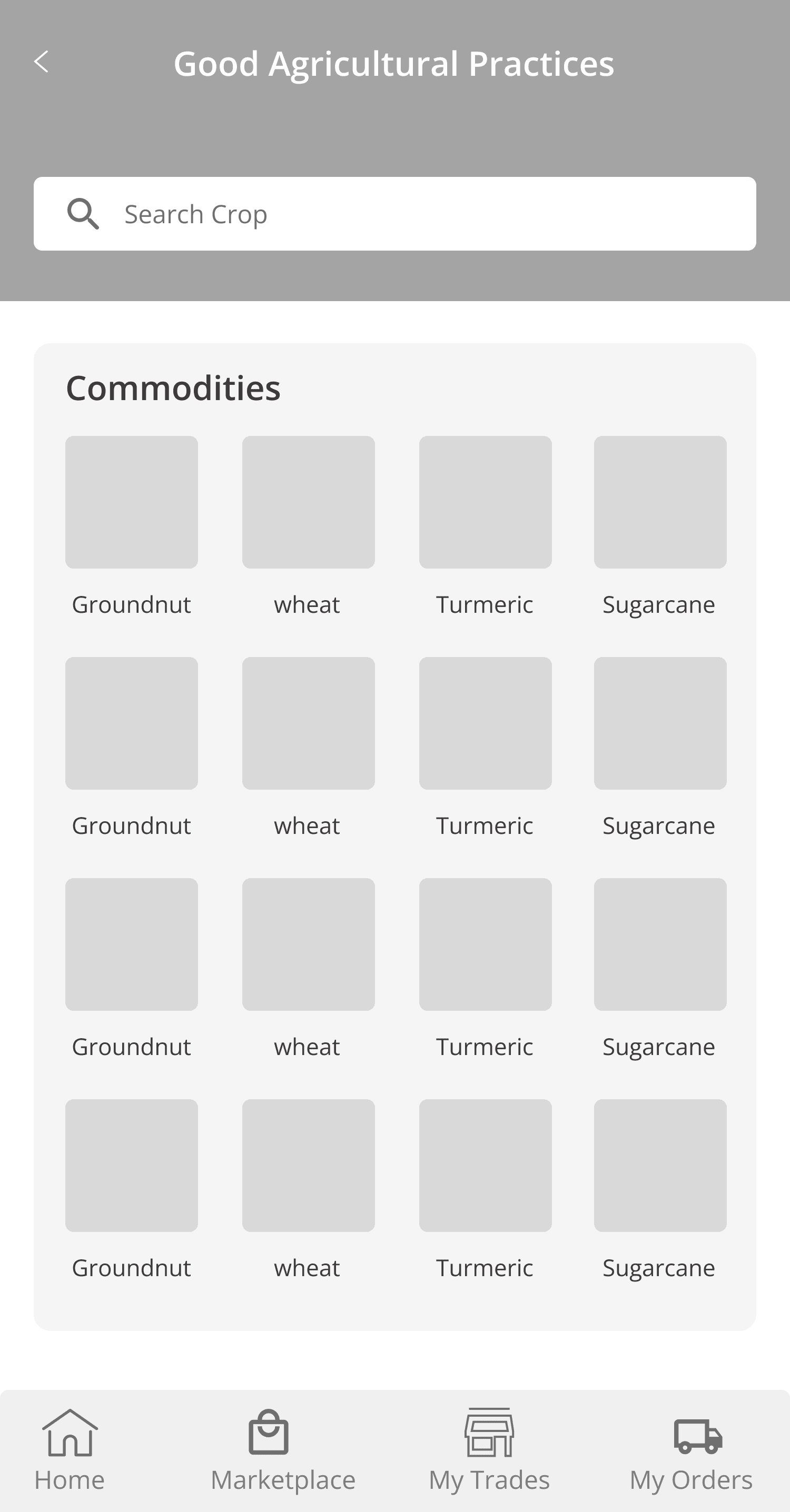Go to My Trades
790x1512 pixels.
point(489,1450)
